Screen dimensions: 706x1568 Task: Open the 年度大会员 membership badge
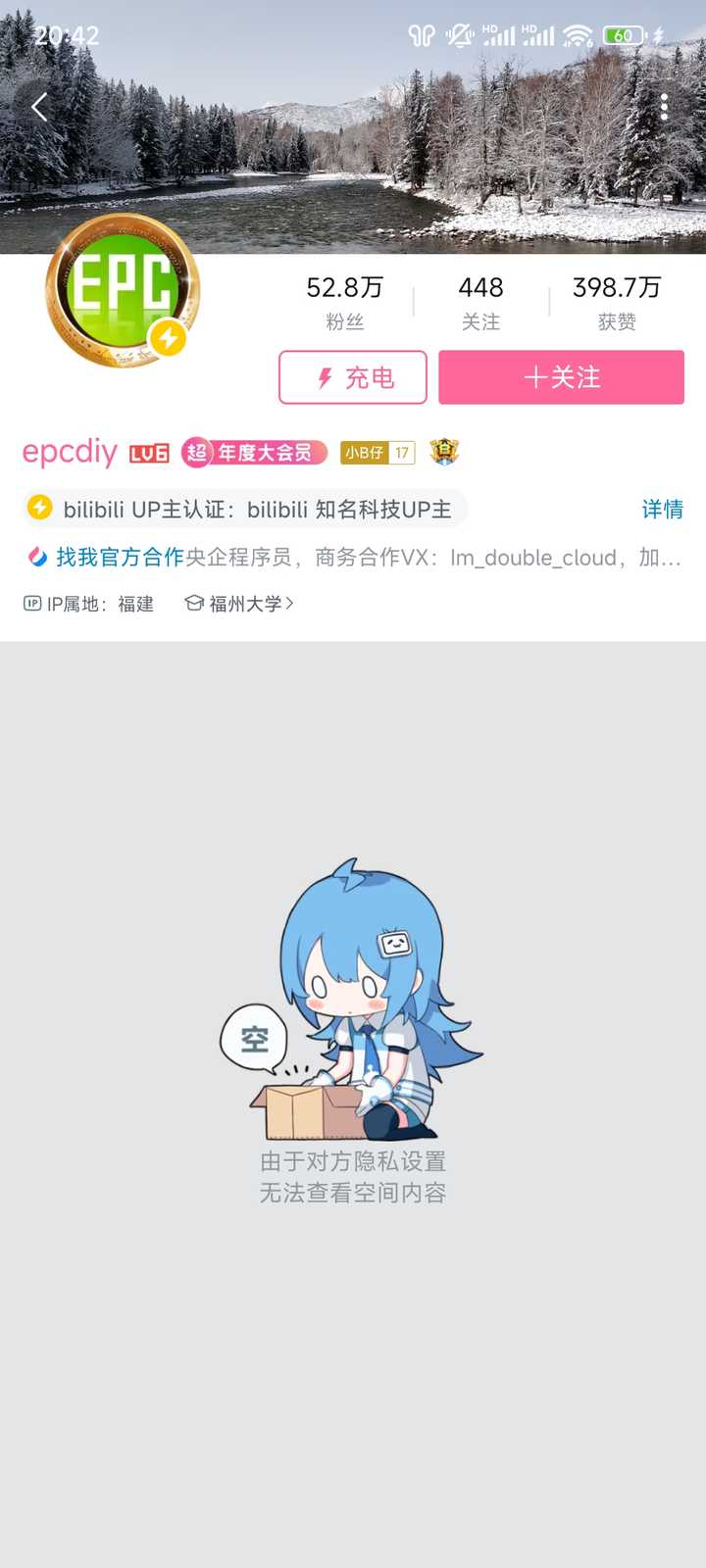(x=252, y=452)
